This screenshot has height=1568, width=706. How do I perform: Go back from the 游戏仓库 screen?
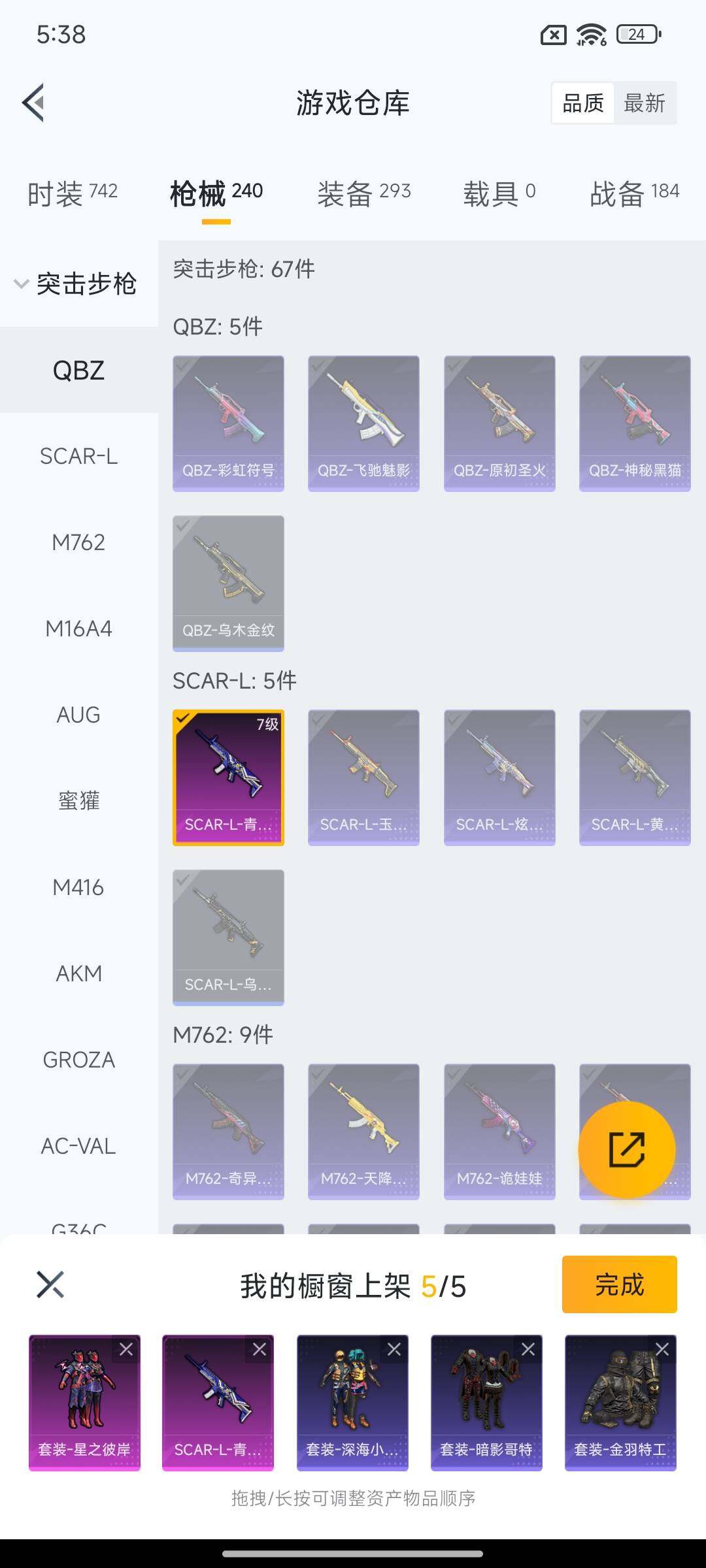[x=34, y=103]
